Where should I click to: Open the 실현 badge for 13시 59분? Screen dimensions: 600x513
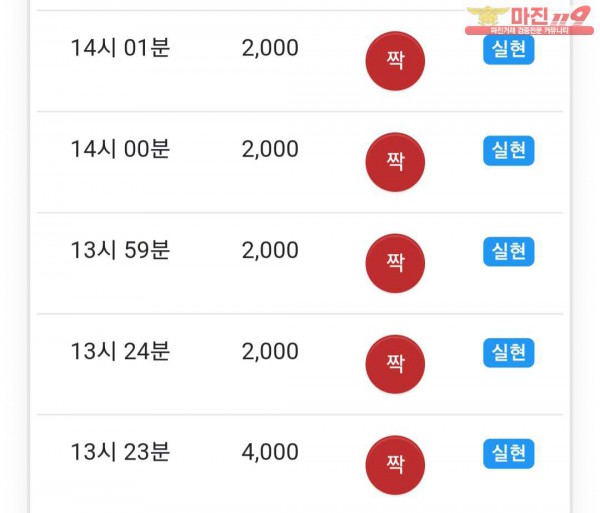pos(509,251)
